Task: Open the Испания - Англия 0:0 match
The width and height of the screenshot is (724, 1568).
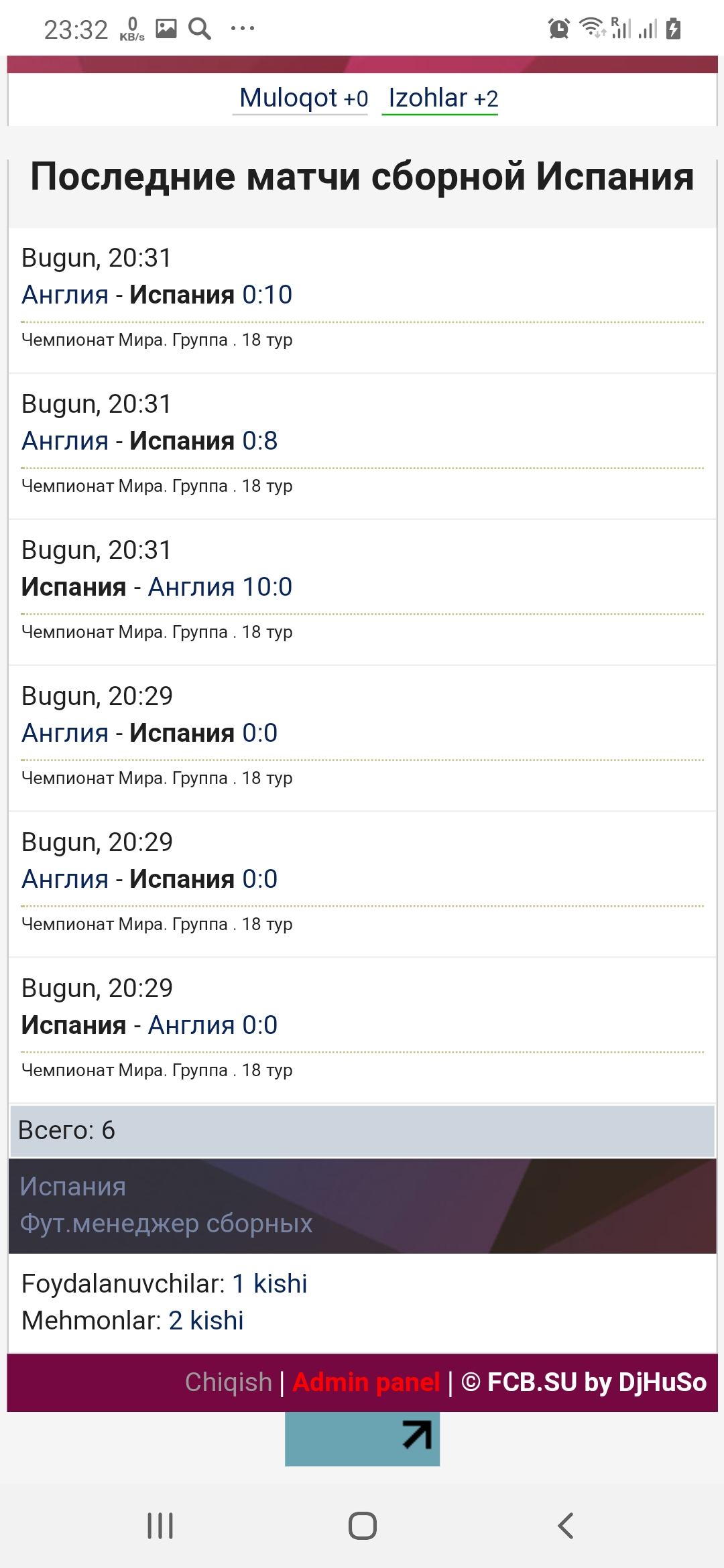Action: (149, 1025)
